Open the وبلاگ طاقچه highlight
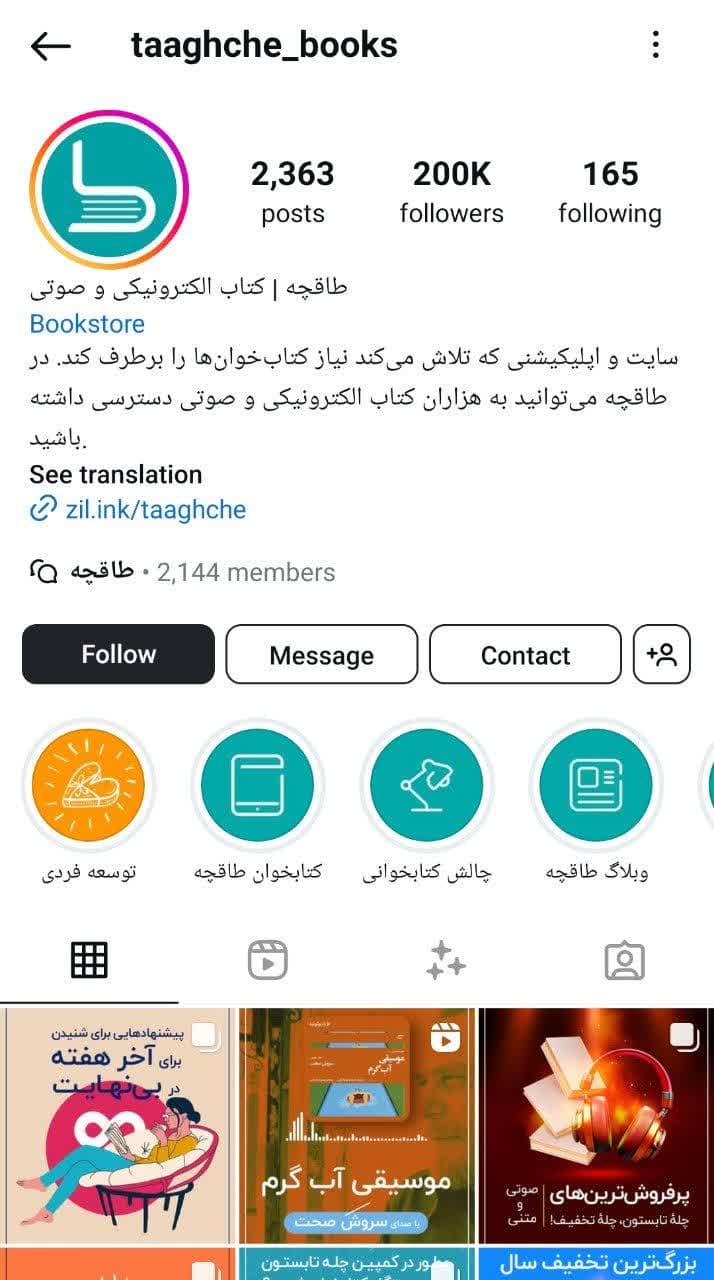714x1280 pixels. (595, 783)
